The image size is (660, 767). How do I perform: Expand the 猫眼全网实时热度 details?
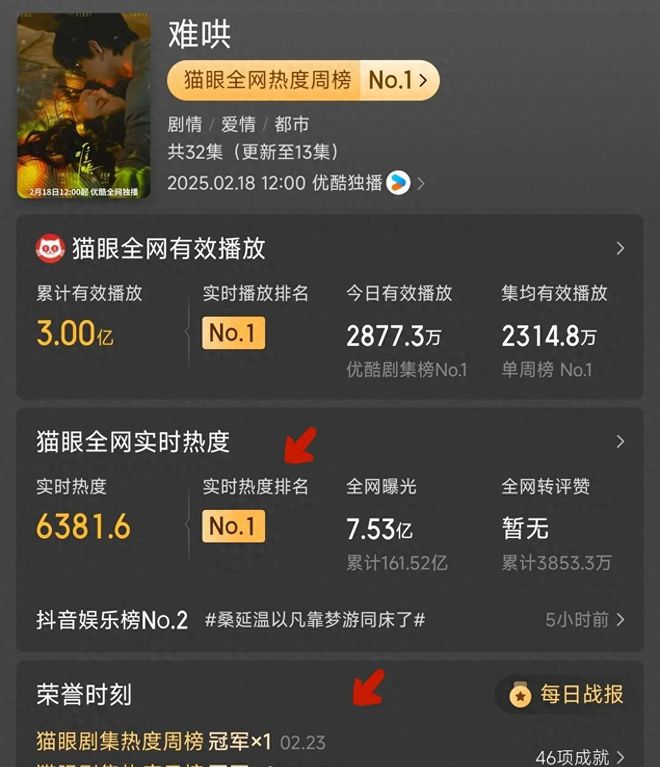(x=620, y=441)
